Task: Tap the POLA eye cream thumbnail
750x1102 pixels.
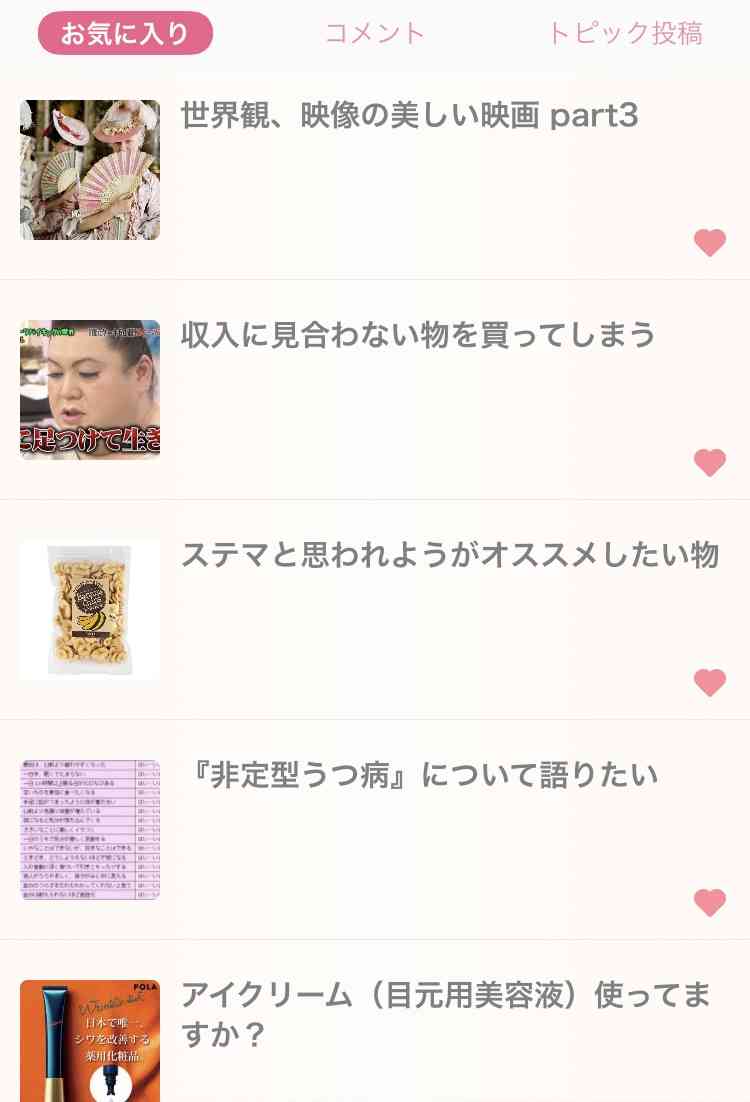Action: click(89, 1040)
